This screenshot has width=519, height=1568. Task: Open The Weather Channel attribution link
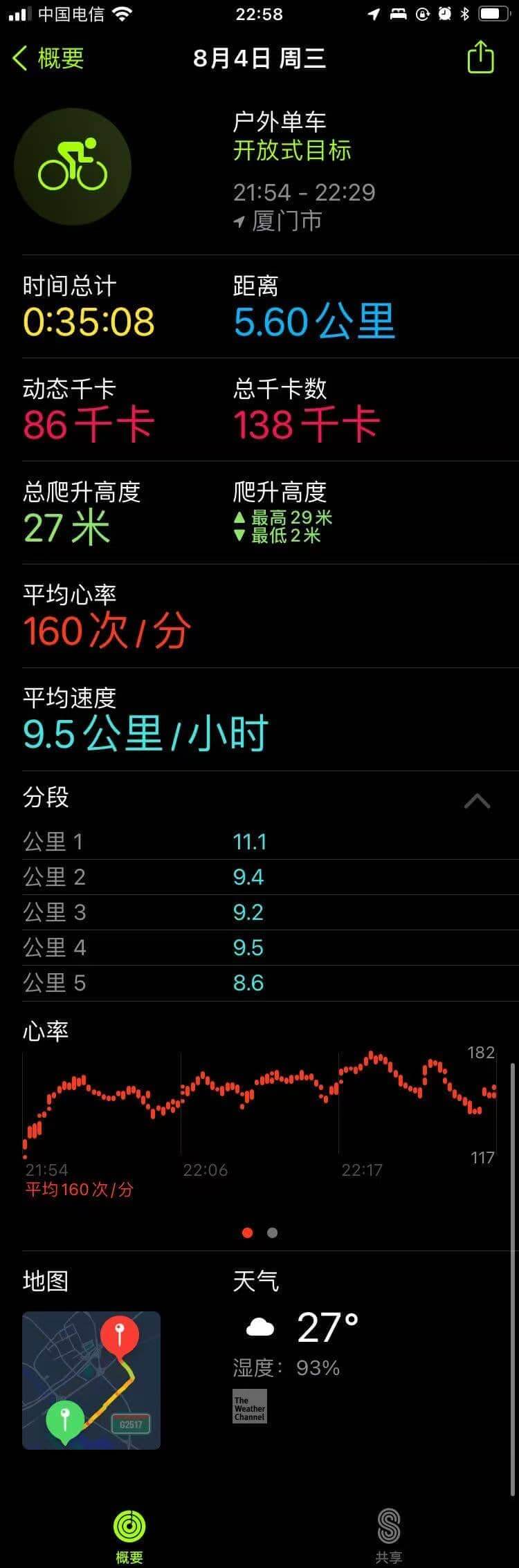click(x=250, y=1406)
